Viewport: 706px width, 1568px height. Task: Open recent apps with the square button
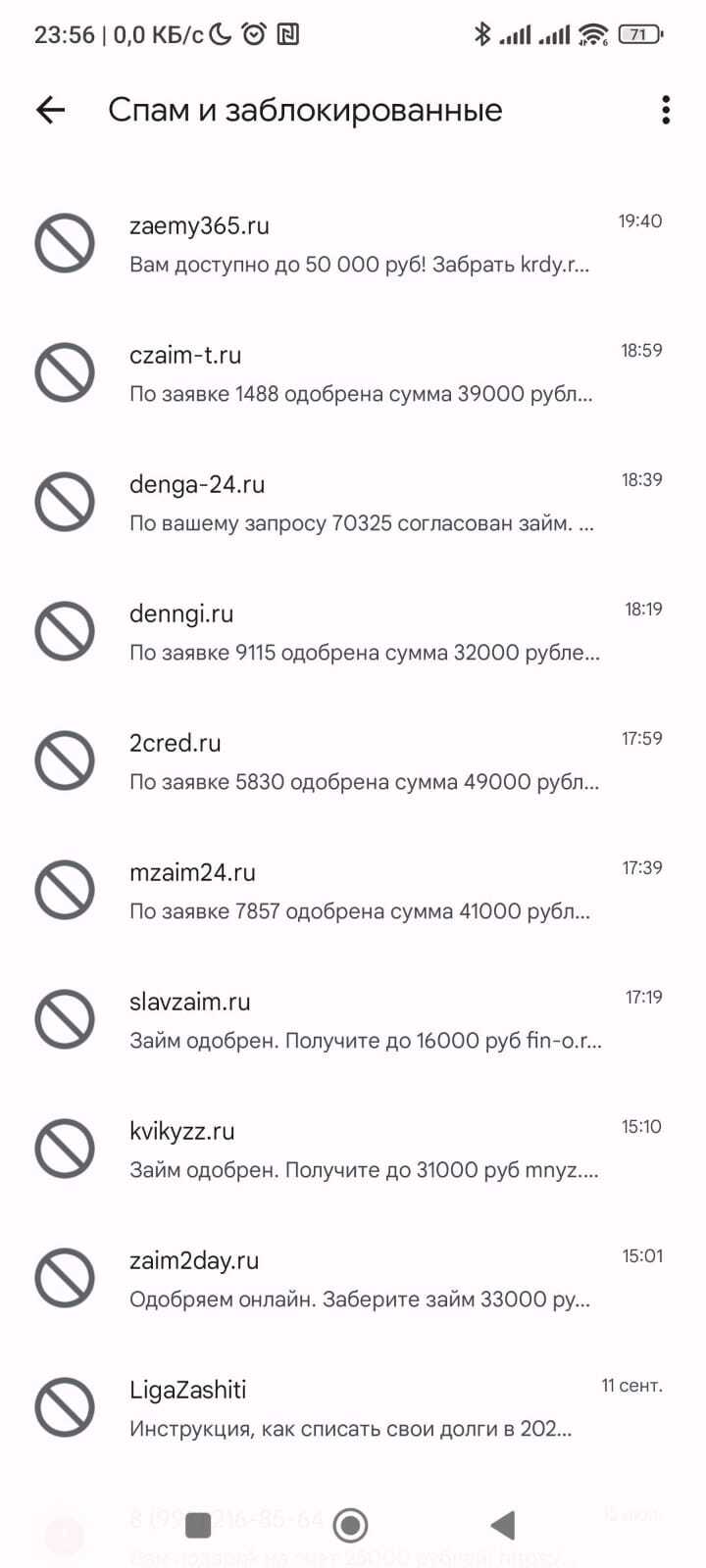pyautogui.click(x=198, y=1525)
